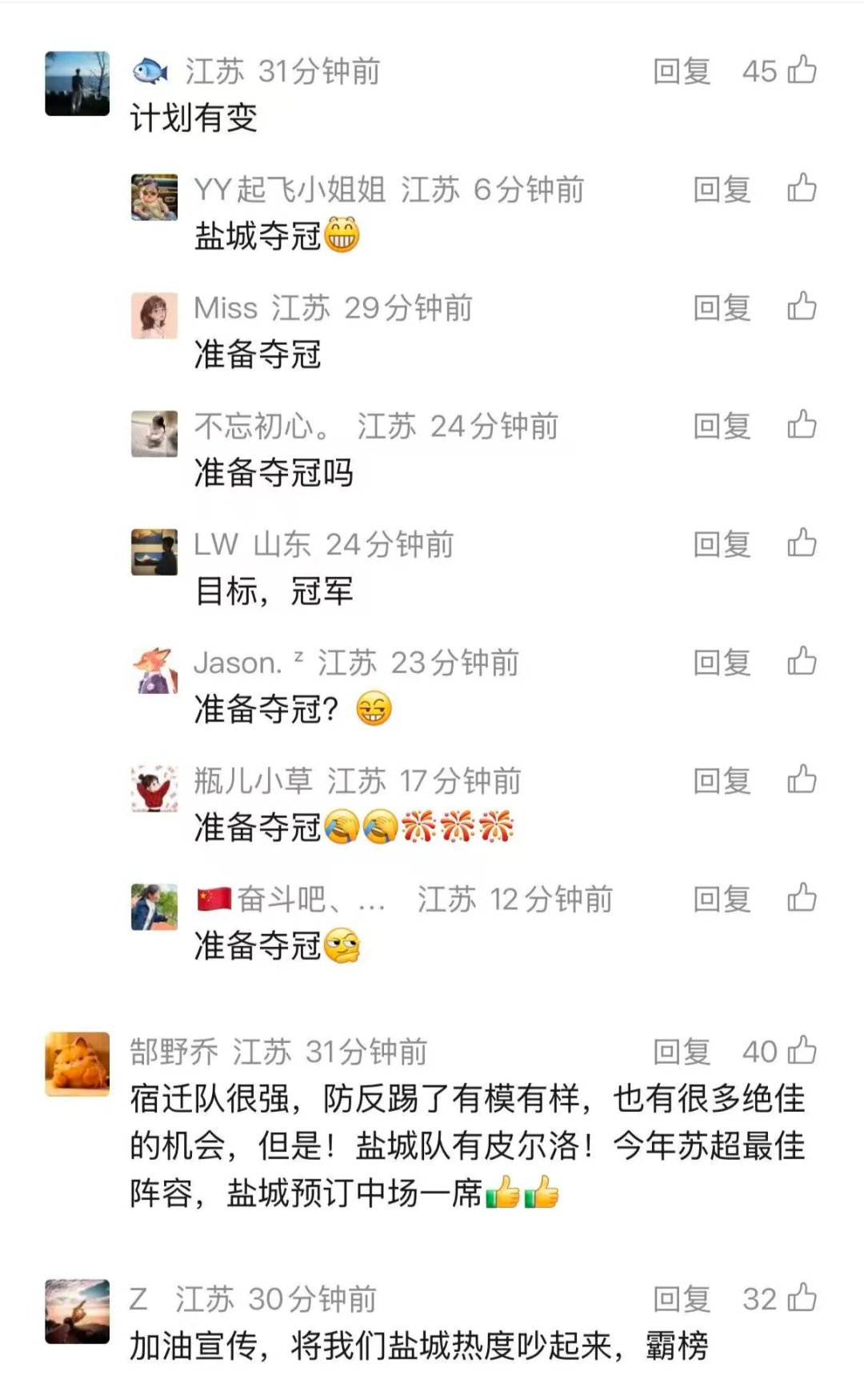Like the 计划有变 comment
The image size is (864, 1400).
pyautogui.click(x=802, y=70)
